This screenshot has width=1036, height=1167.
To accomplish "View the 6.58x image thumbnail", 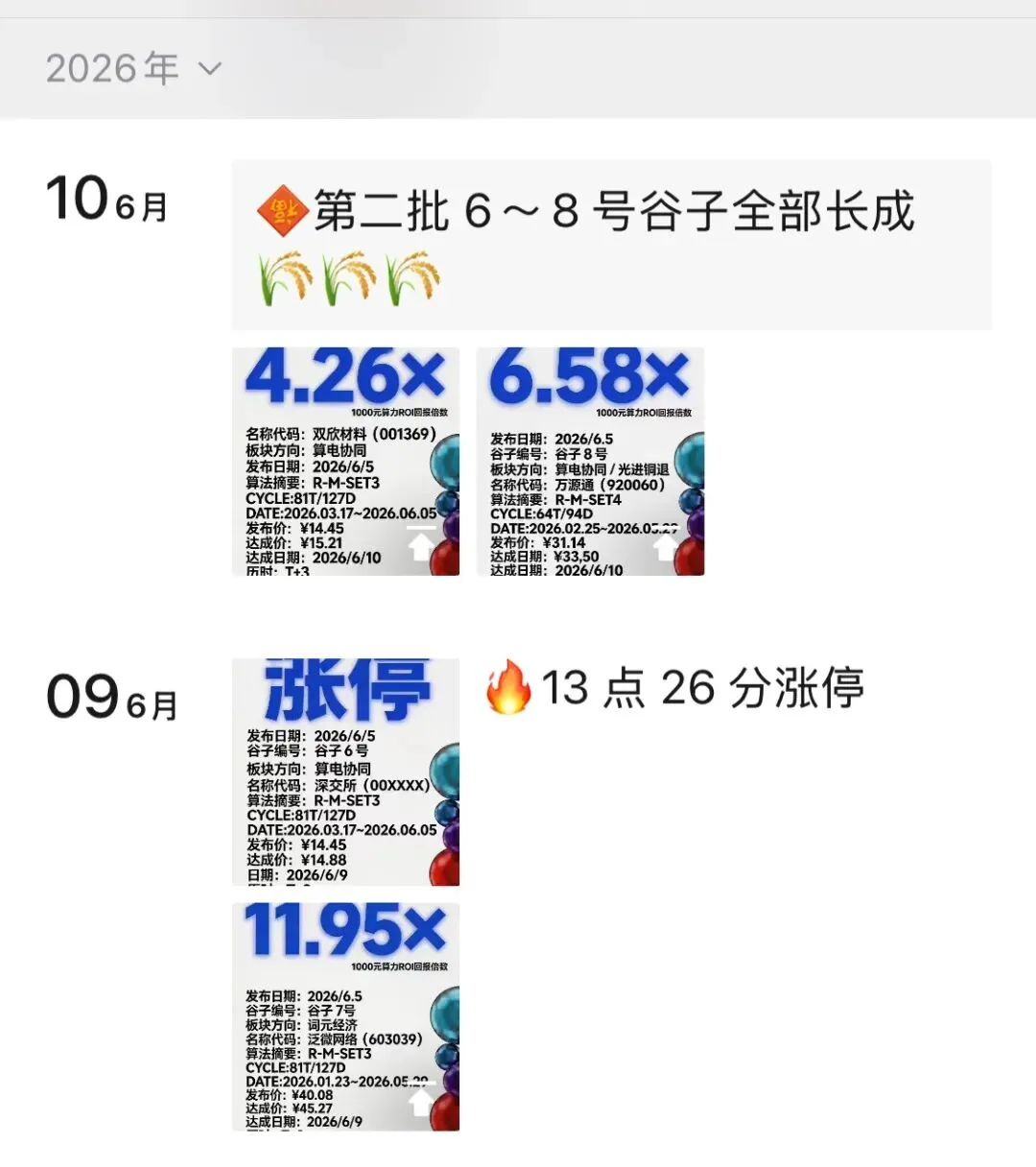I will [590, 462].
